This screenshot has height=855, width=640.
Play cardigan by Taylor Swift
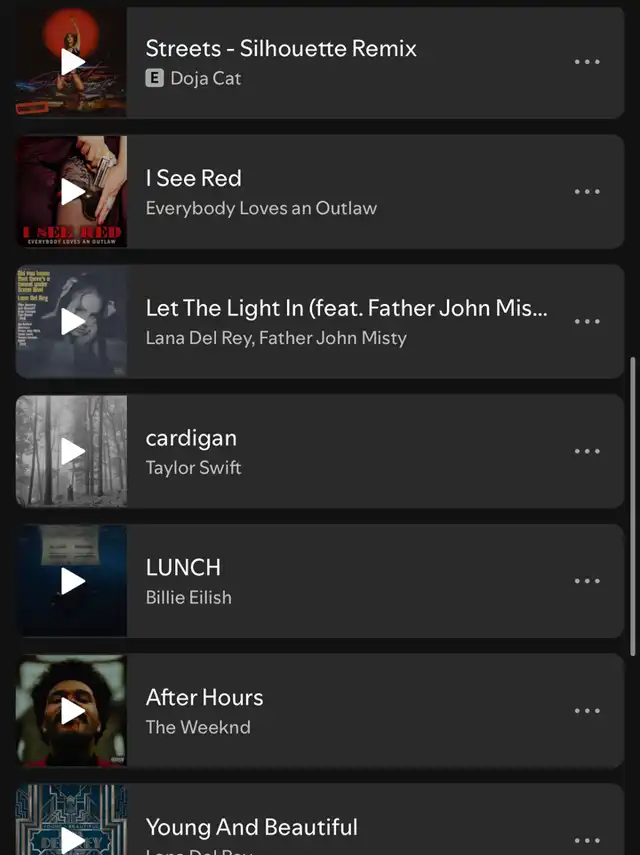point(72,452)
